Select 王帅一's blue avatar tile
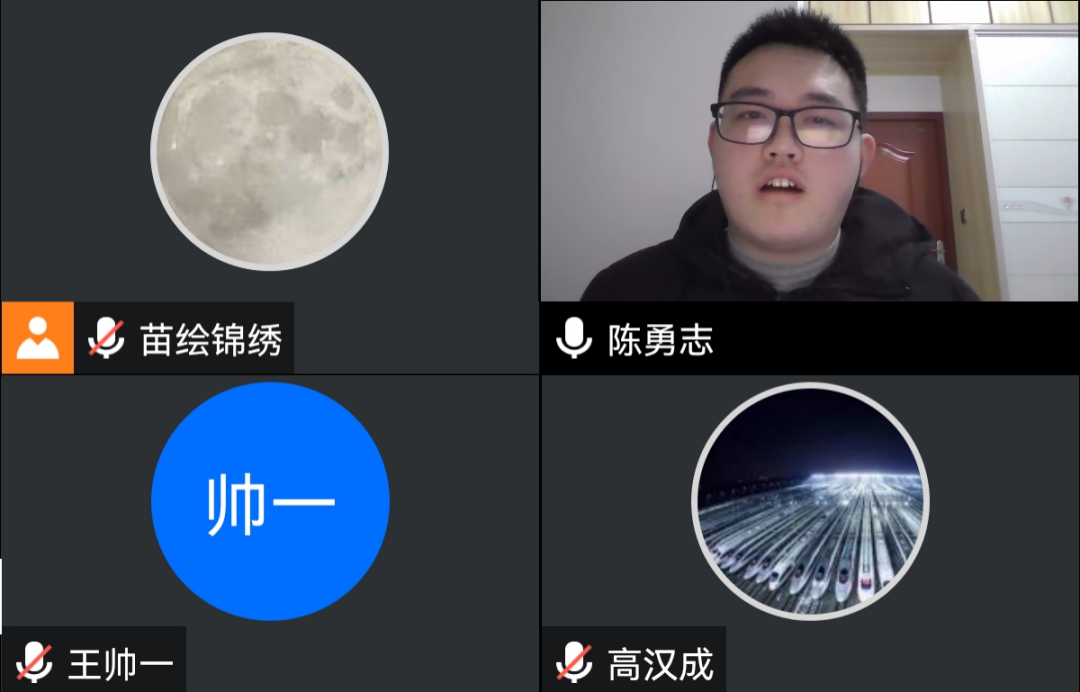 tap(269, 500)
